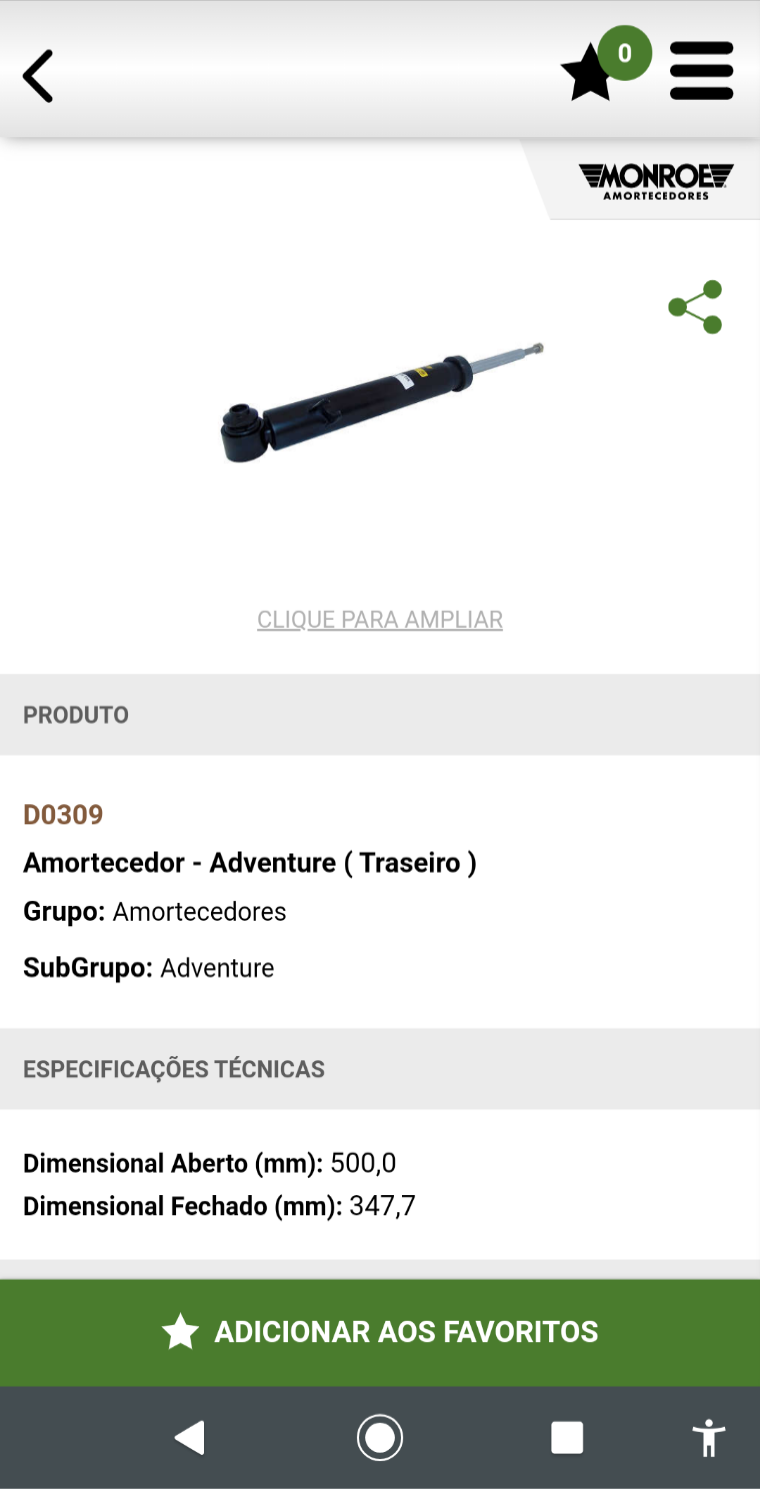Open the accessibility shortcut button
760x1489 pixels.
click(709, 1438)
